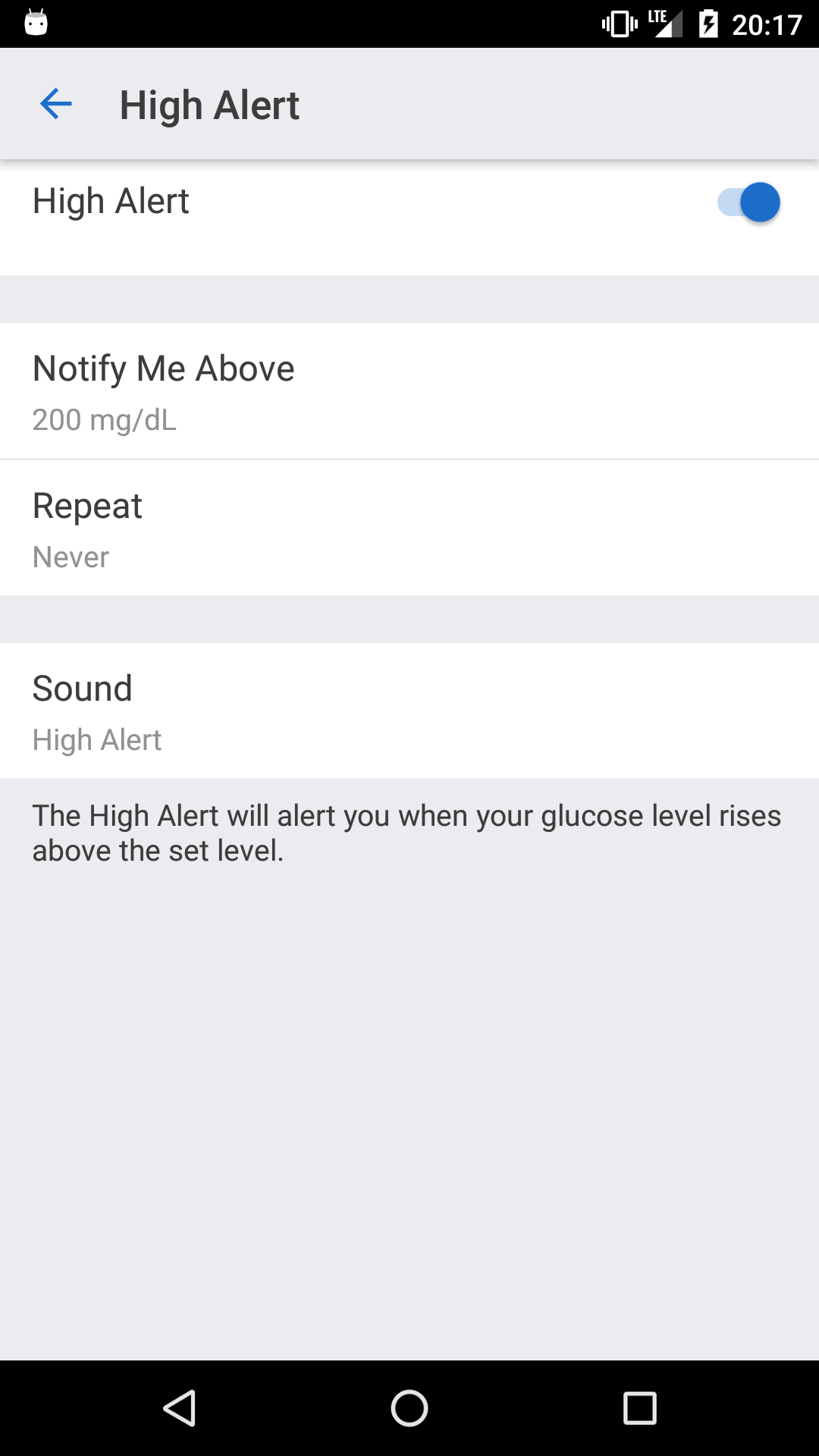
Task: Tap the 200 mg/dL value
Action: pyautogui.click(x=104, y=419)
